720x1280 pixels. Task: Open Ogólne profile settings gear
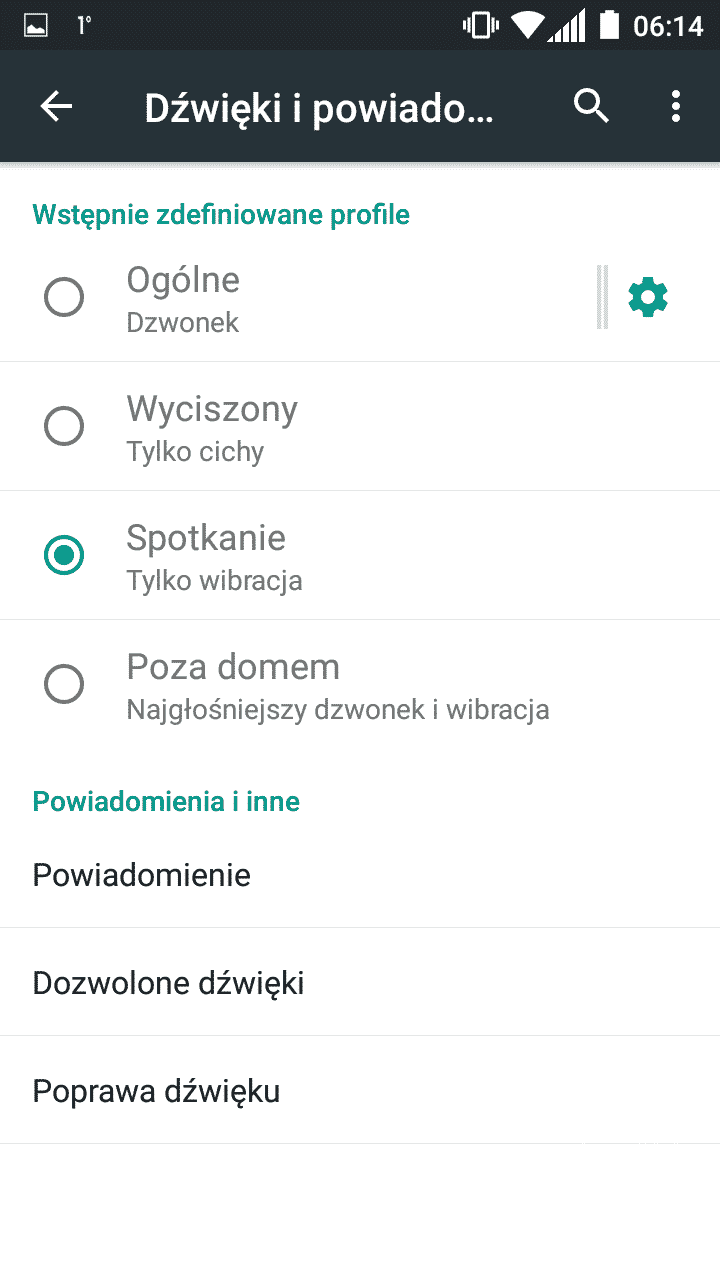tap(648, 297)
